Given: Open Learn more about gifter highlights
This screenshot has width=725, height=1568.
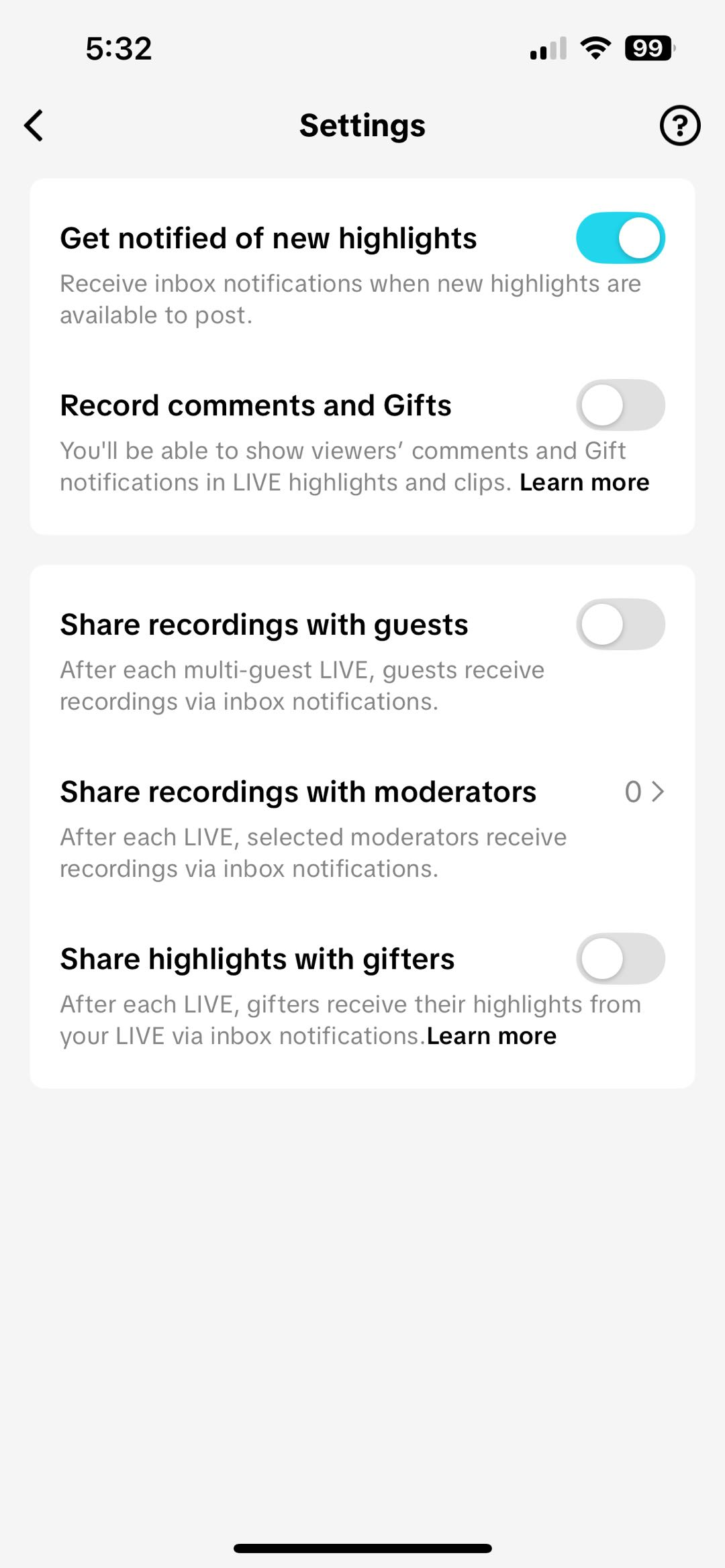Looking at the screenshot, I should [491, 1036].
